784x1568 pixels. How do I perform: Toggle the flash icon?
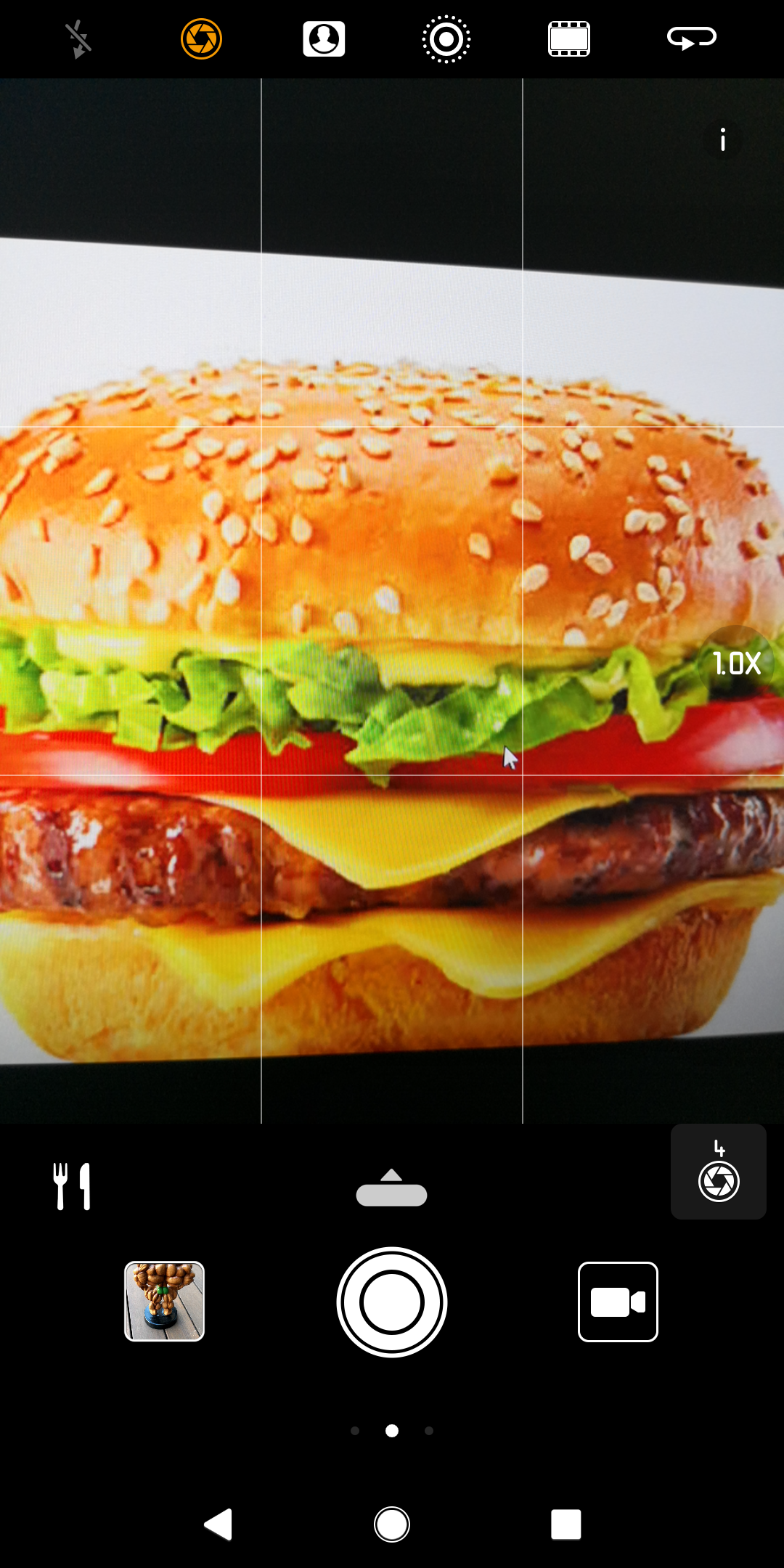[x=78, y=39]
